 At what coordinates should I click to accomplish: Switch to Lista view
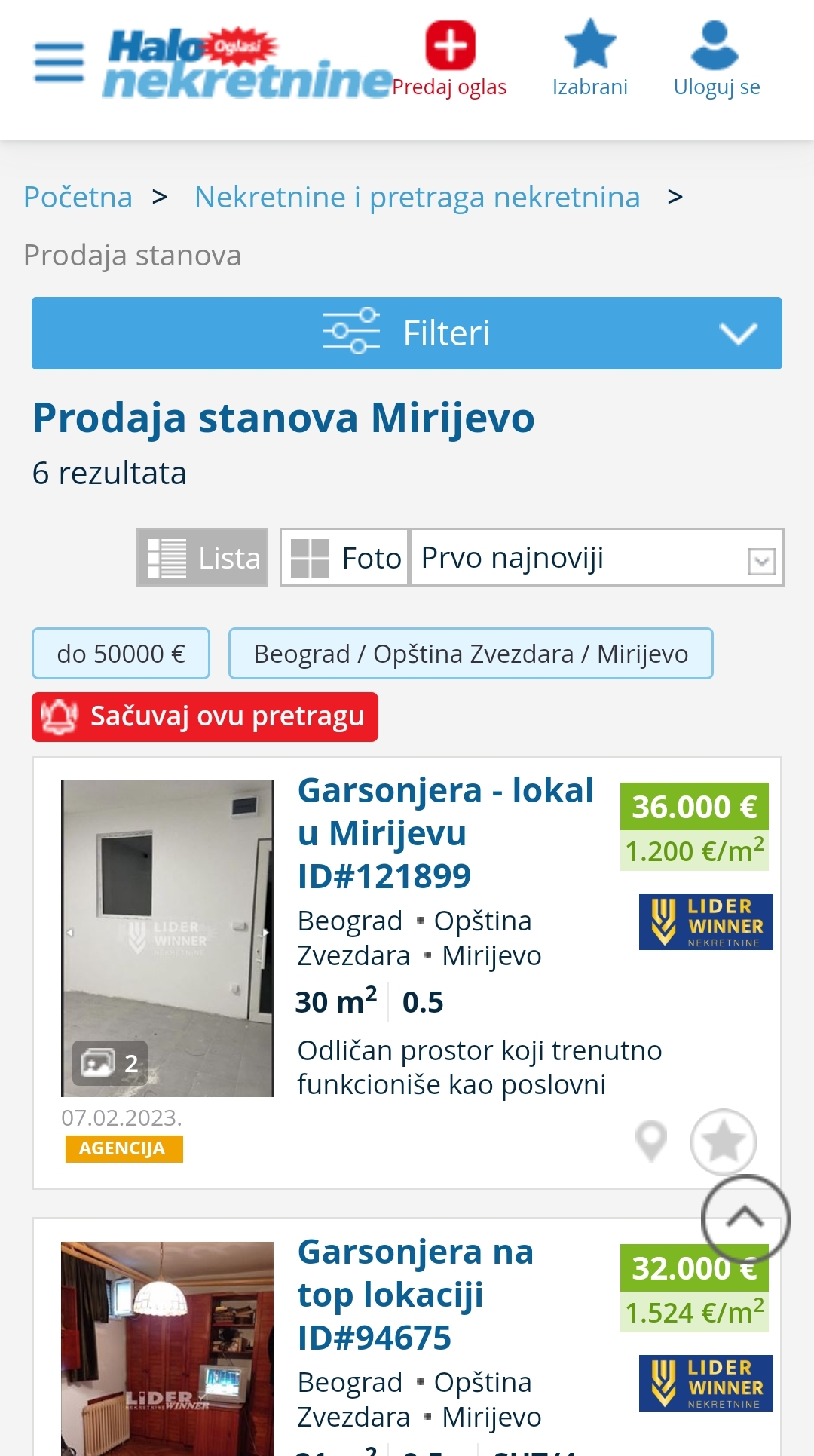pos(202,558)
